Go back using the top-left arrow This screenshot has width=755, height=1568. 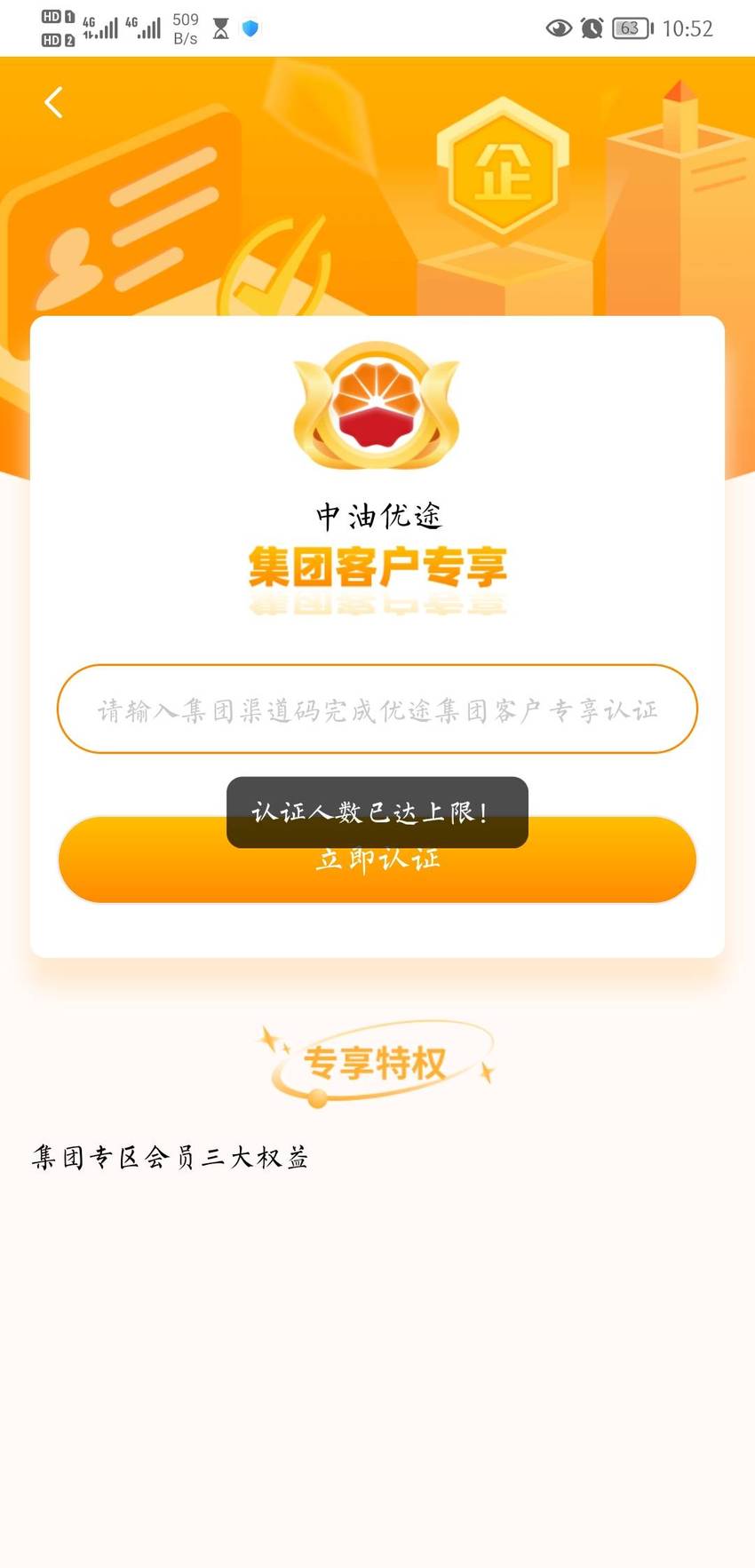pos(53,102)
